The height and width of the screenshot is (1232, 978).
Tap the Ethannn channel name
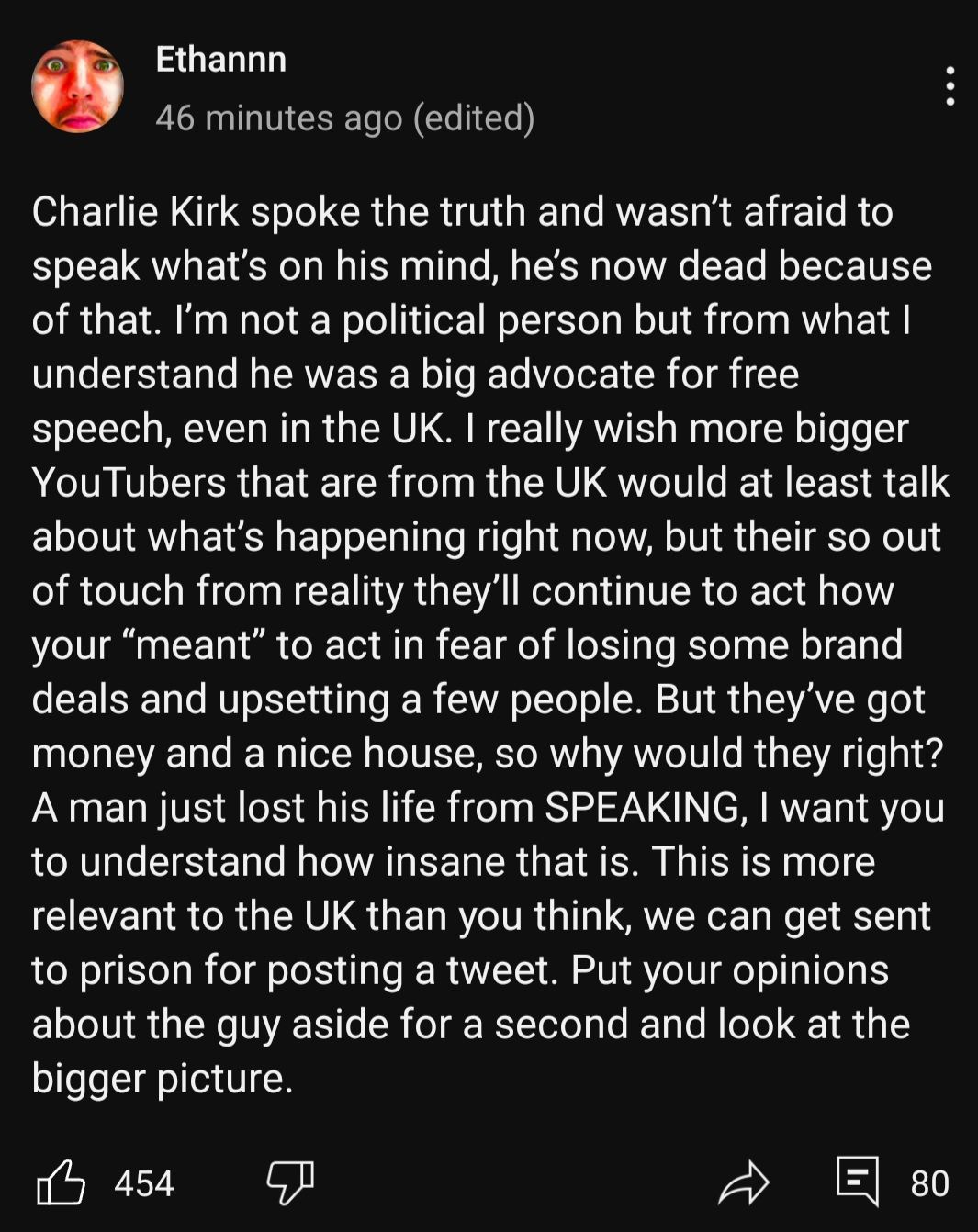(x=220, y=60)
